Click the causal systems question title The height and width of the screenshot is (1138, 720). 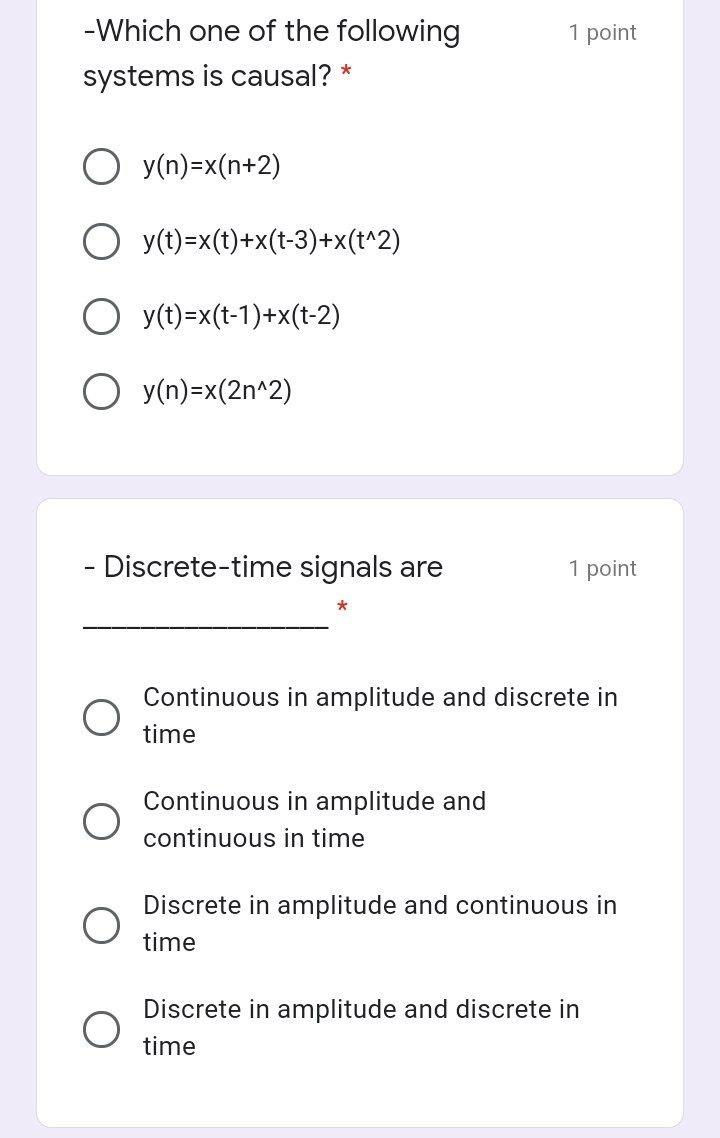[x=270, y=52]
